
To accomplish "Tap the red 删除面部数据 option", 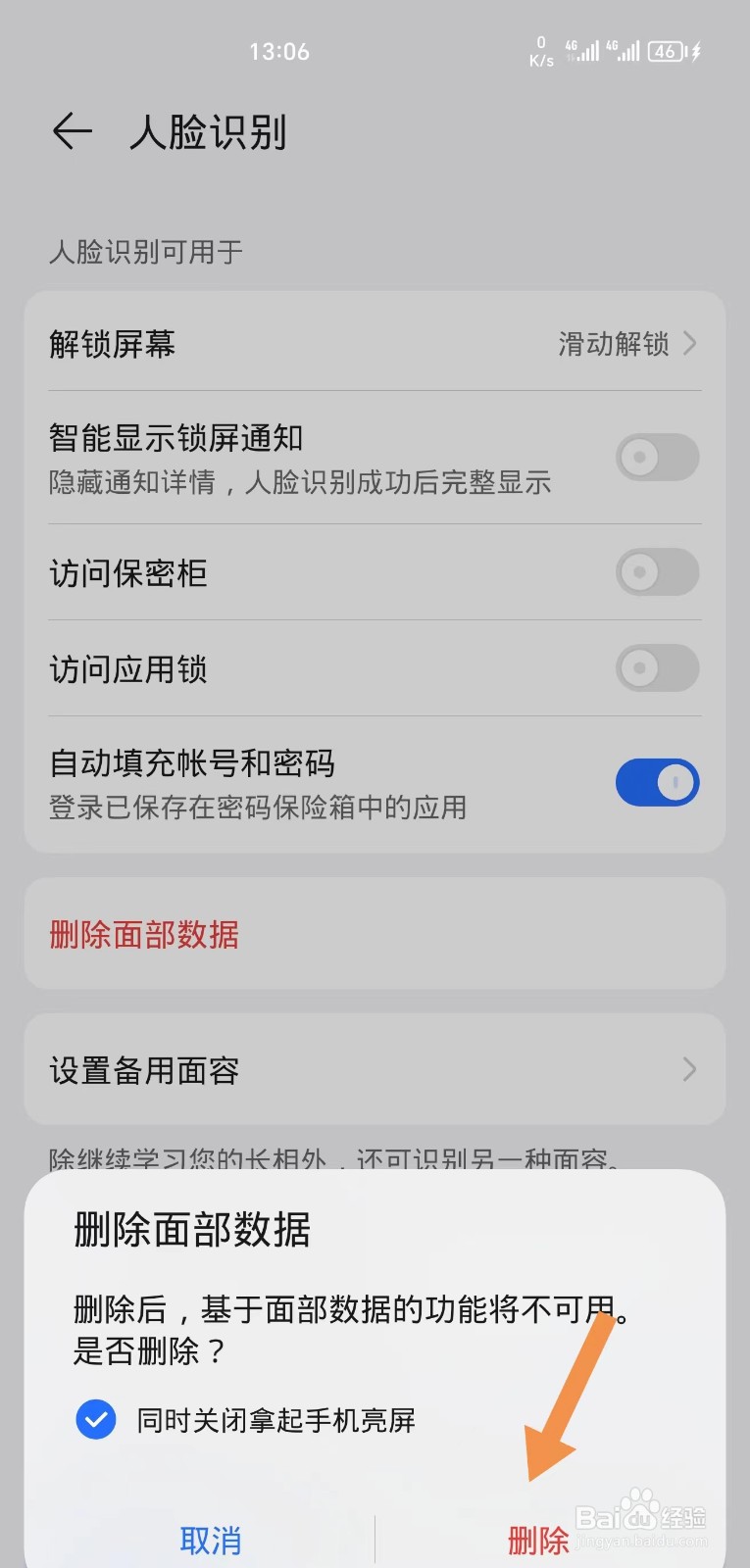I will (144, 935).
